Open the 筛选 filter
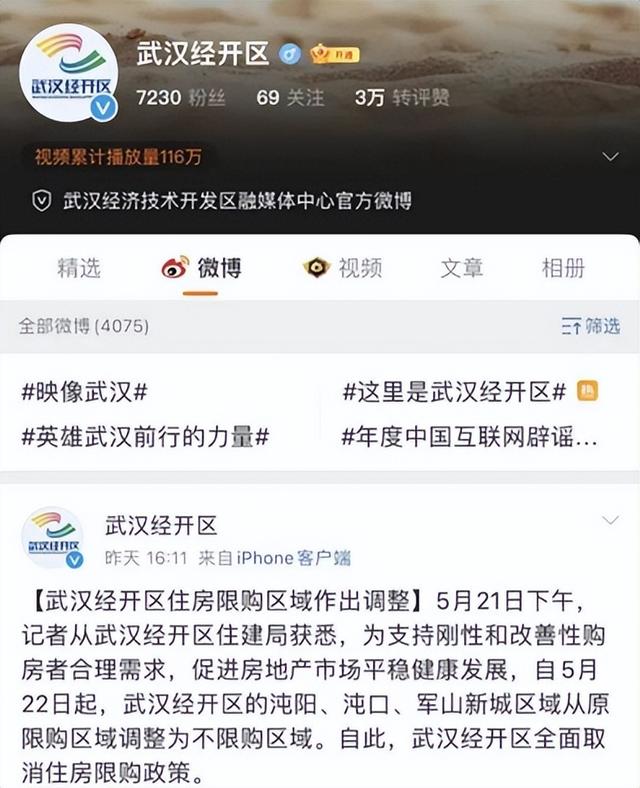This screenshot has width=640, height=788. pos(591,326)
